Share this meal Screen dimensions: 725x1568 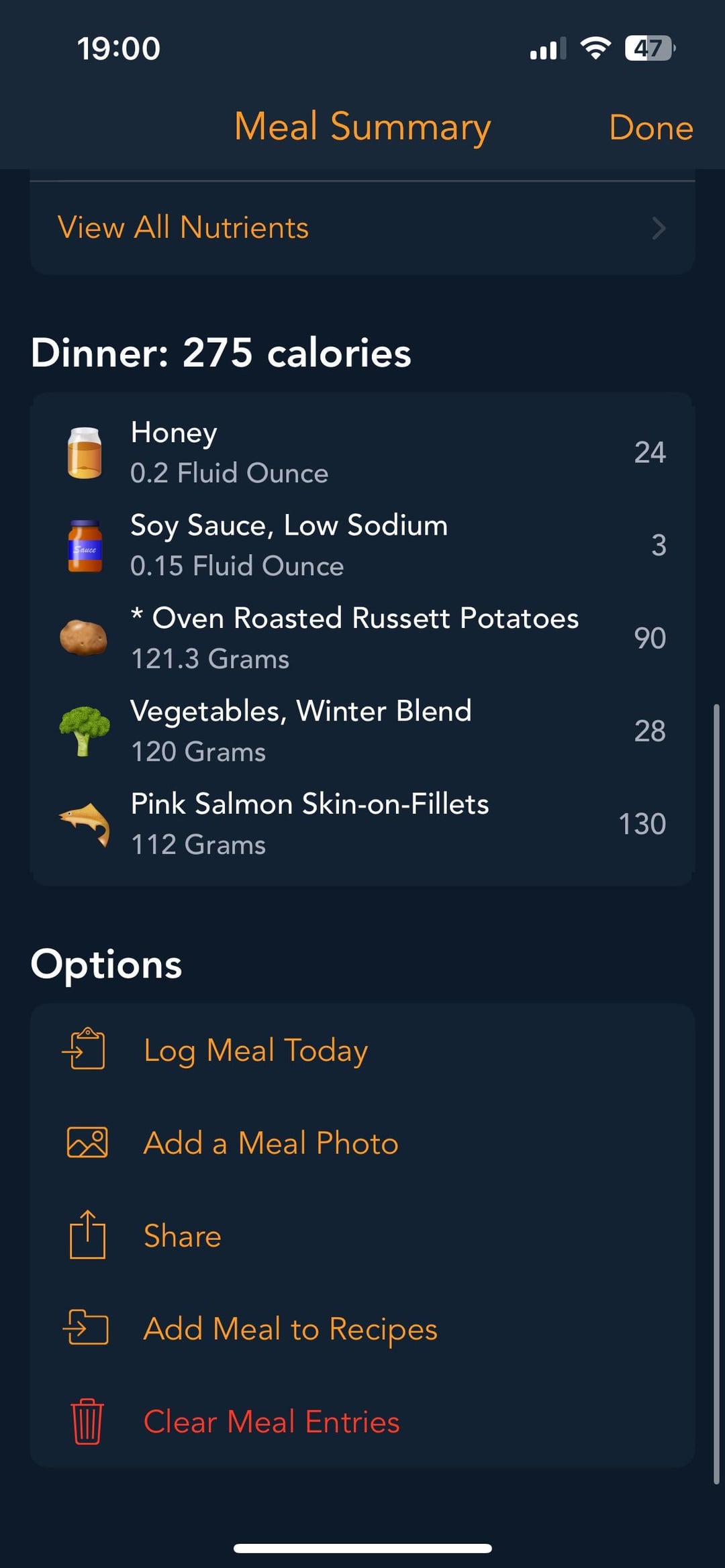pos(362,1235)
